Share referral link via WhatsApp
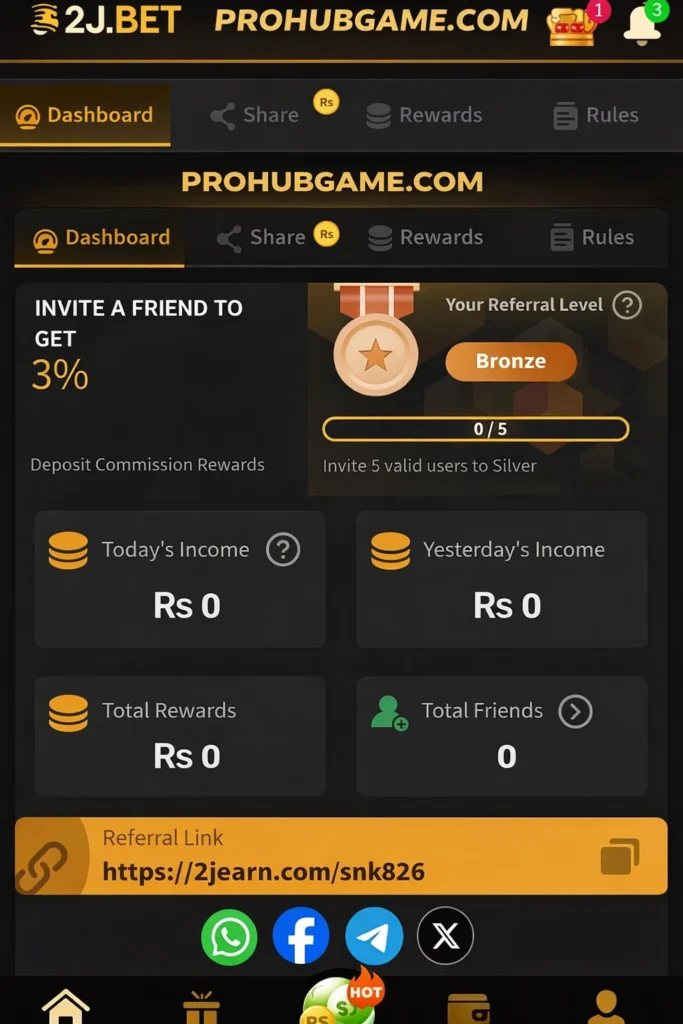The height and width of the screenshot is (1024, 683). (x=229, y=936)
